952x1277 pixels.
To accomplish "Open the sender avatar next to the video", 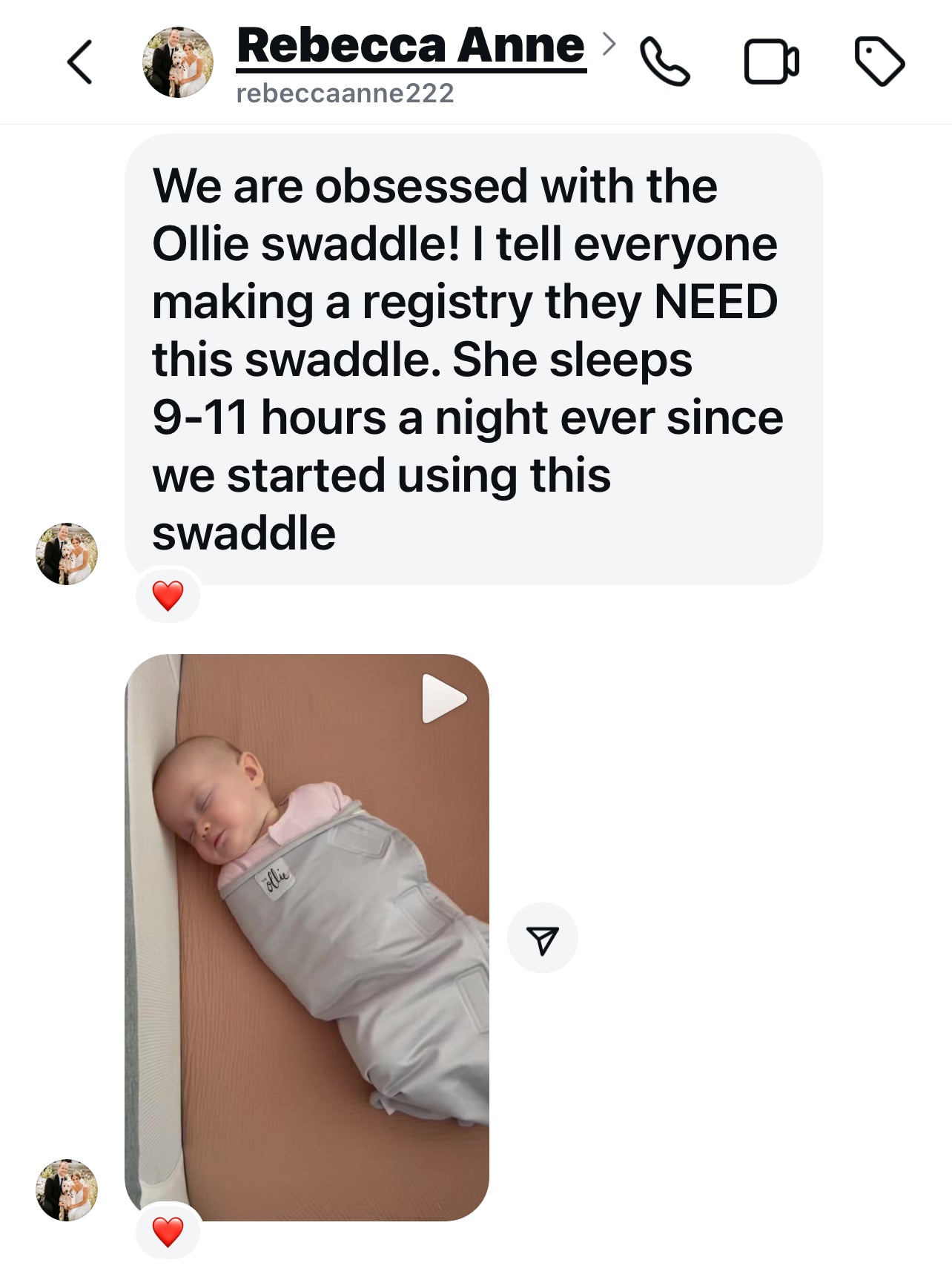I will pos(67,1190).
